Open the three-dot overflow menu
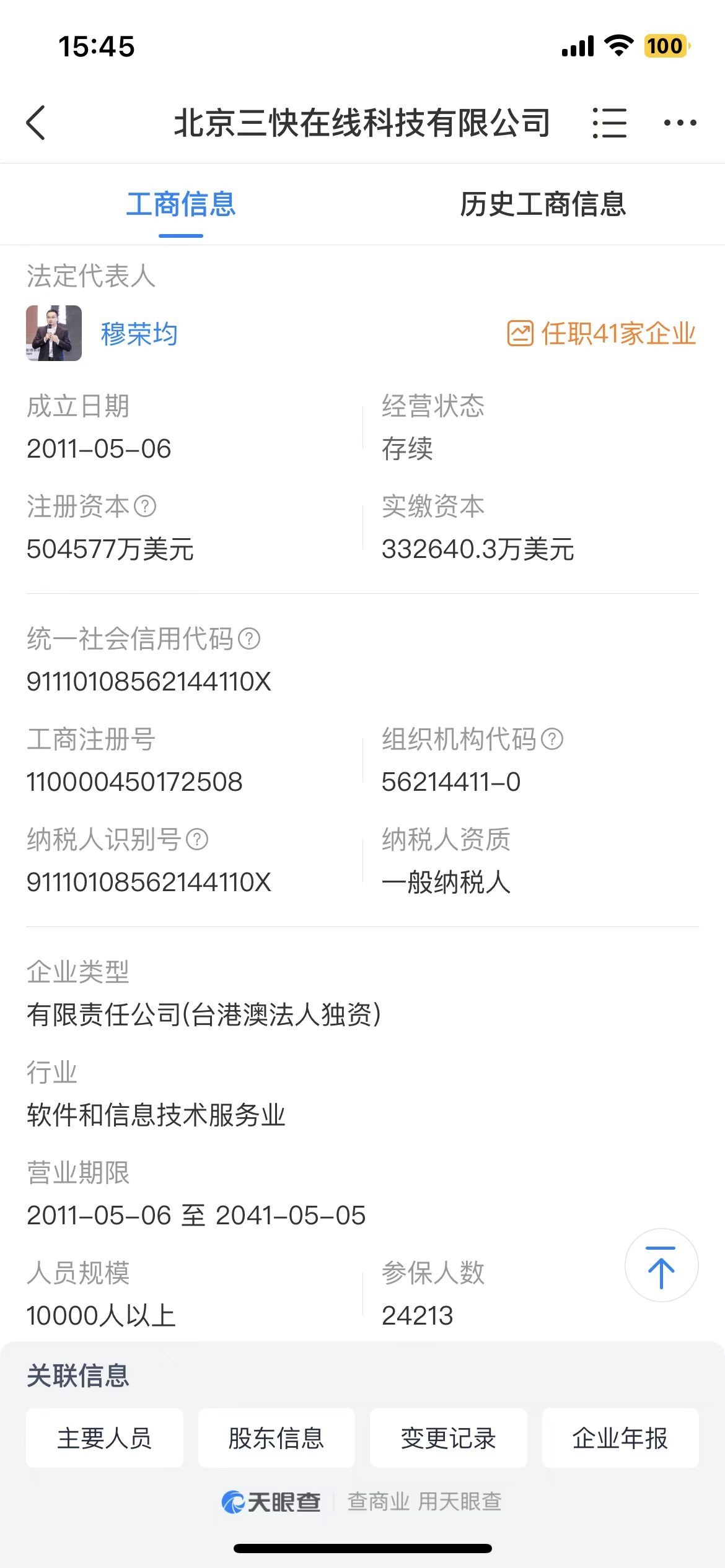 coord(680,123)
